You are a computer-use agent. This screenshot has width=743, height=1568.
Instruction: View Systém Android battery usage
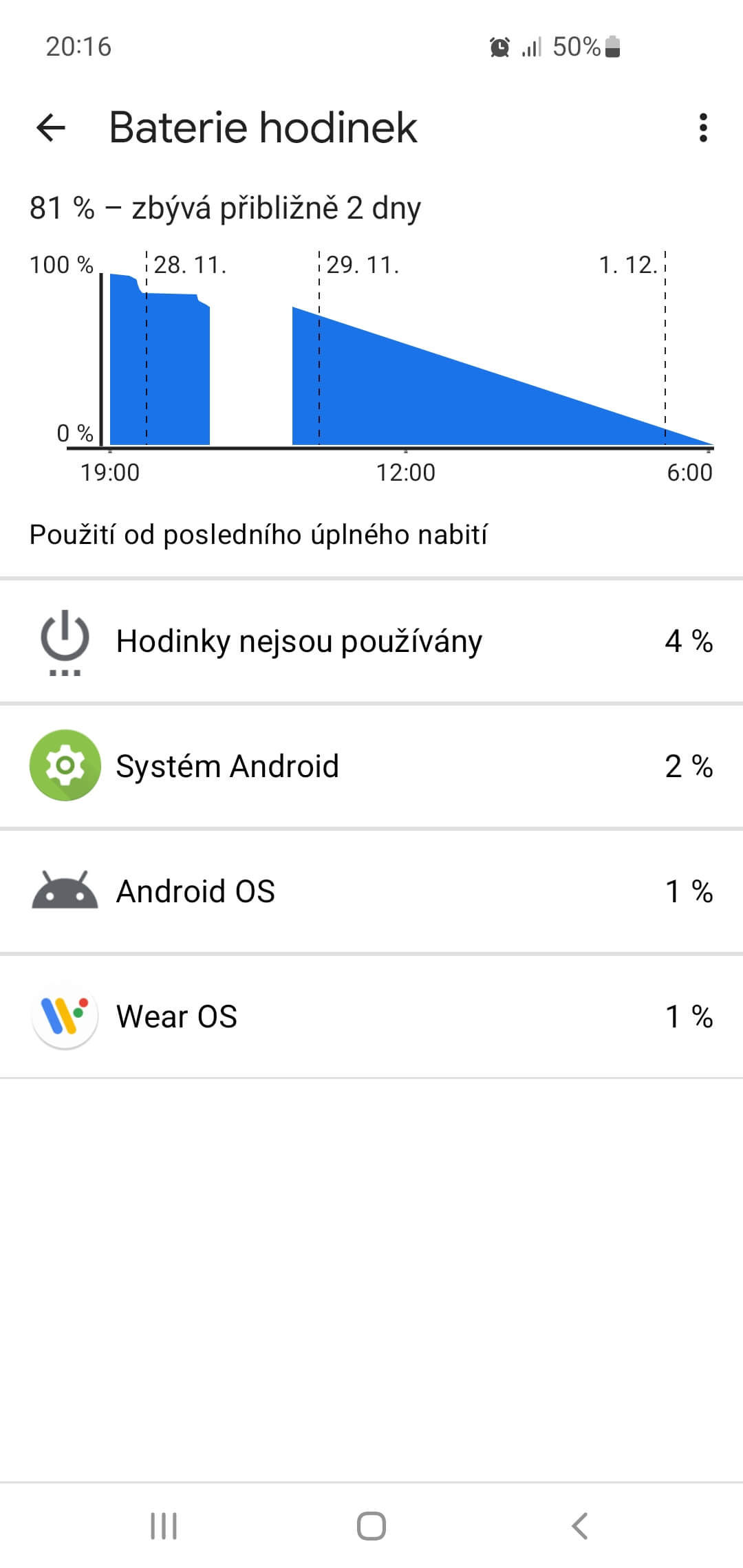371,766
